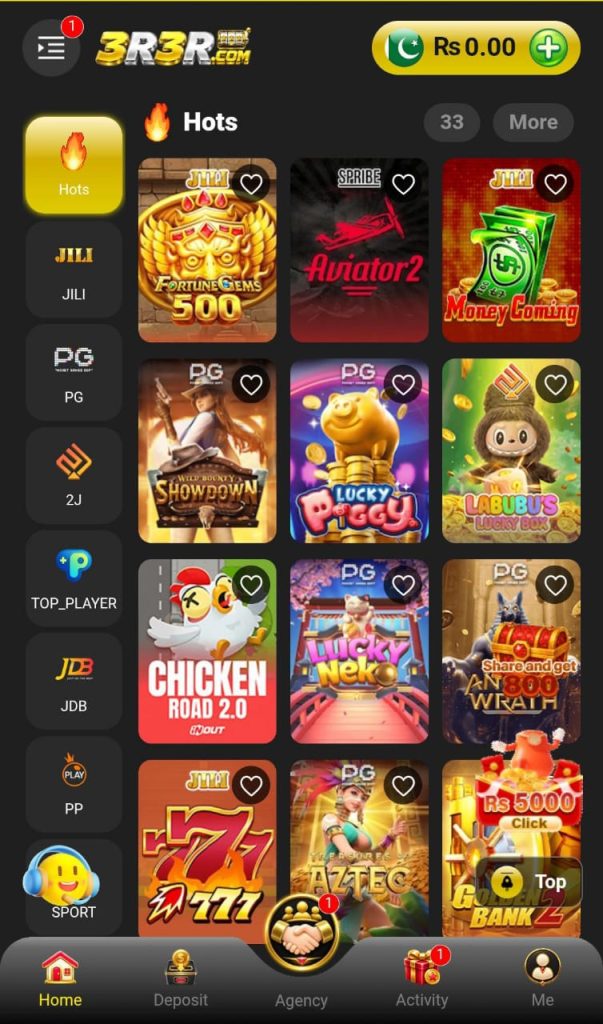Select the JILI provider category
Image resolution: width=603 pixels, height=1024 pixels.
(74, 270)
